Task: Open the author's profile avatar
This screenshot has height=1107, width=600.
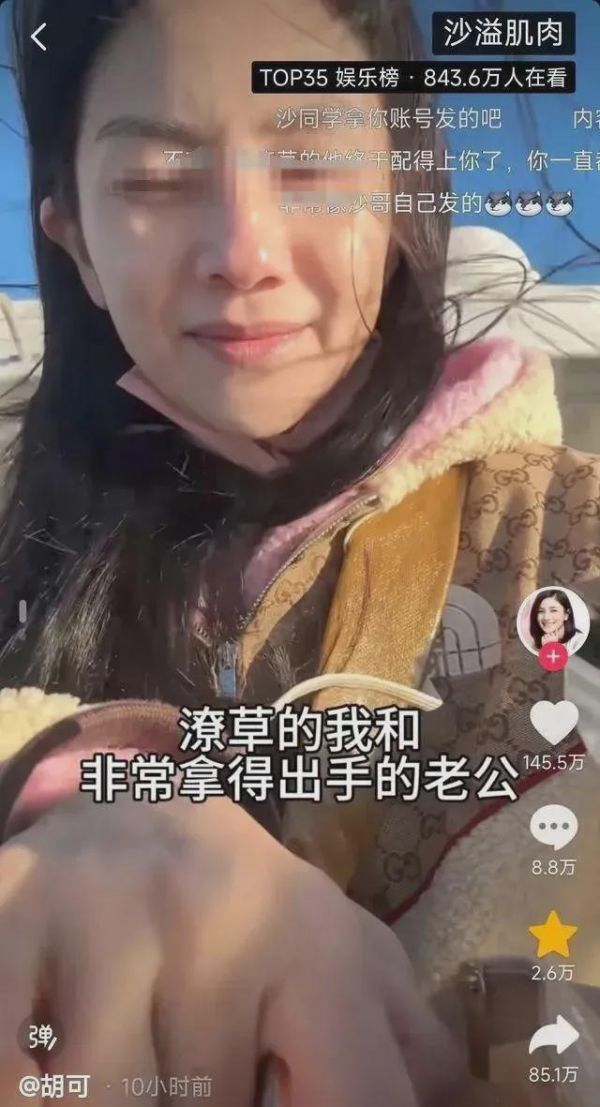Action: click(552, 622)
